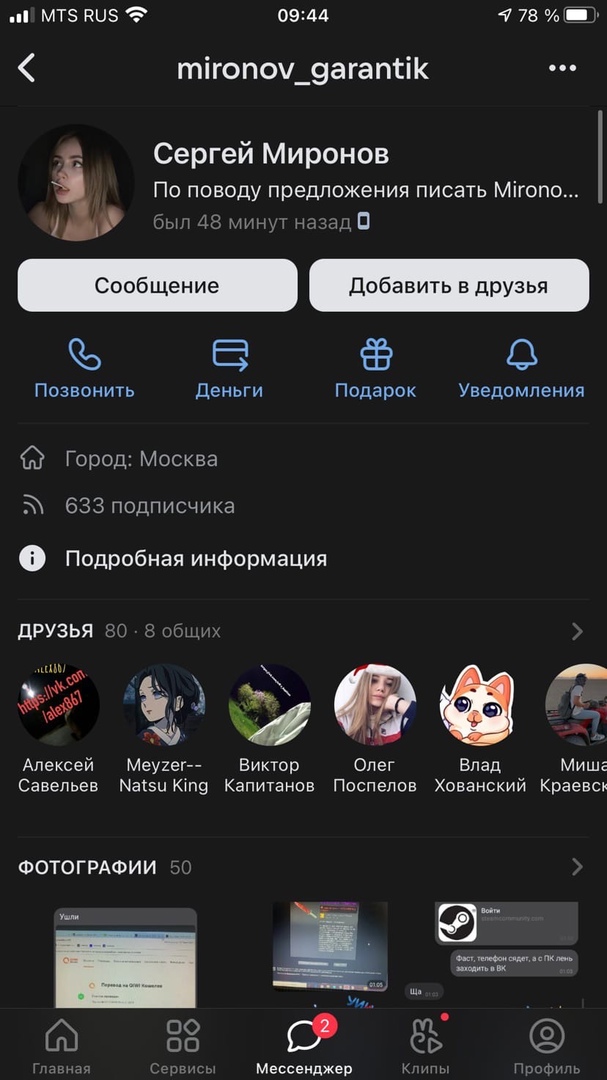The width and height of the screenshot is (607, 1080).
Task: Send money with Деньги
Action: (x=229, y=368)
